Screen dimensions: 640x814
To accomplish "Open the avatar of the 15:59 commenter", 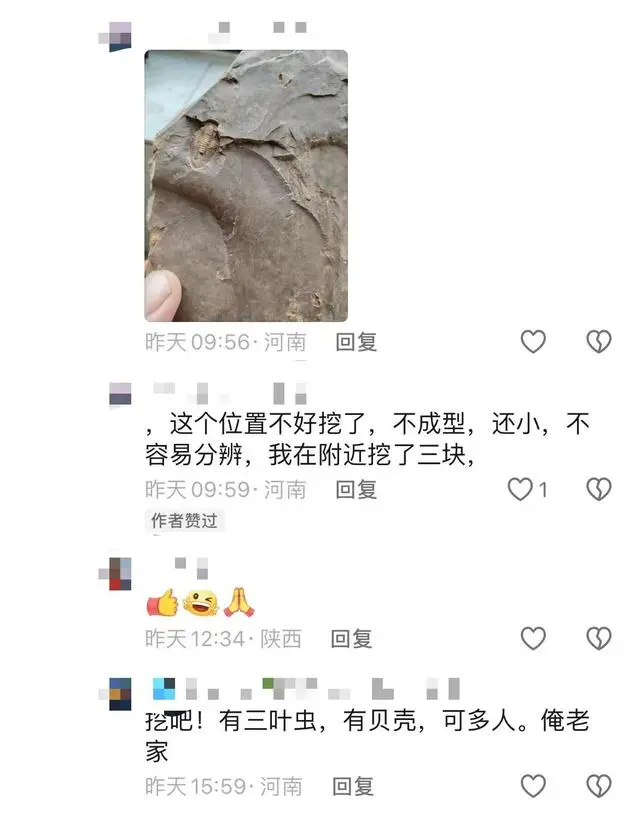I will pos(120,692).
